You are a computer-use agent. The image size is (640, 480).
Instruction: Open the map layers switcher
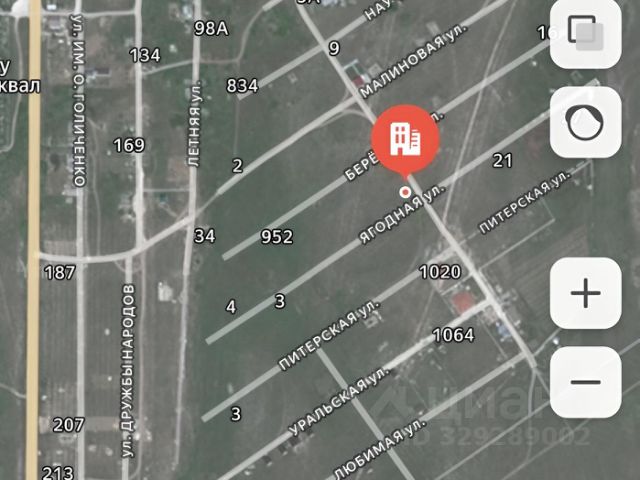585,33
